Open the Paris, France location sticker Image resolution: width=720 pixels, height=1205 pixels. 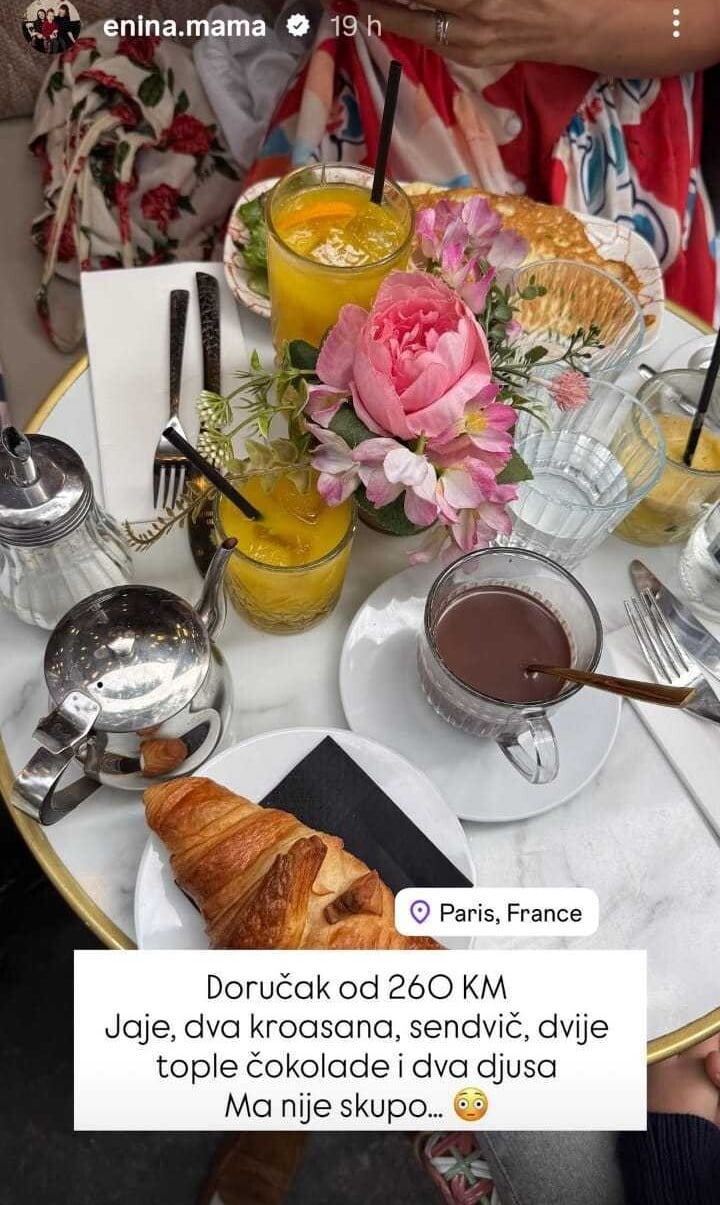497,912
